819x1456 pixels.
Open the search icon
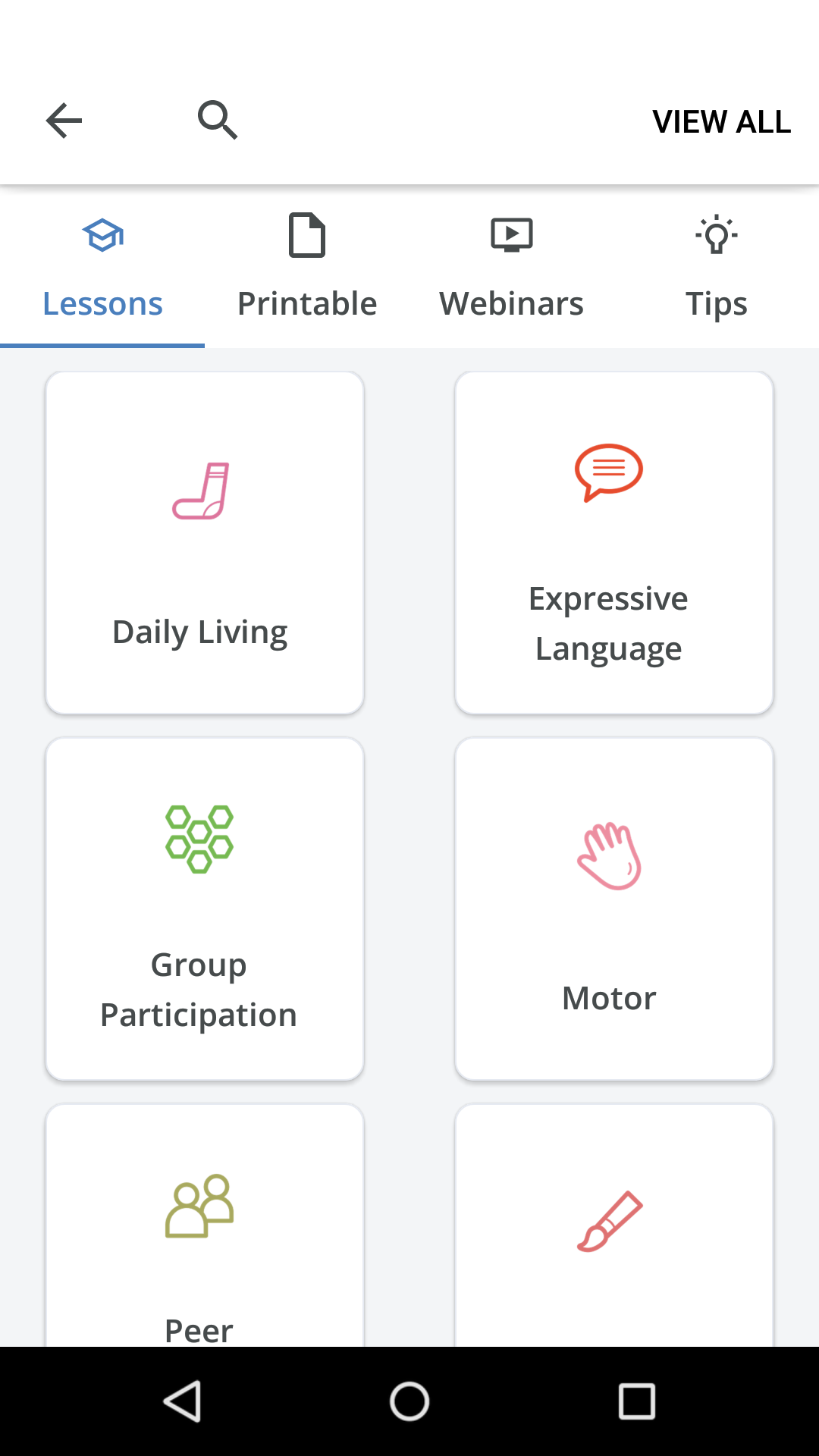pyautogui.click(x=218, y=120)
